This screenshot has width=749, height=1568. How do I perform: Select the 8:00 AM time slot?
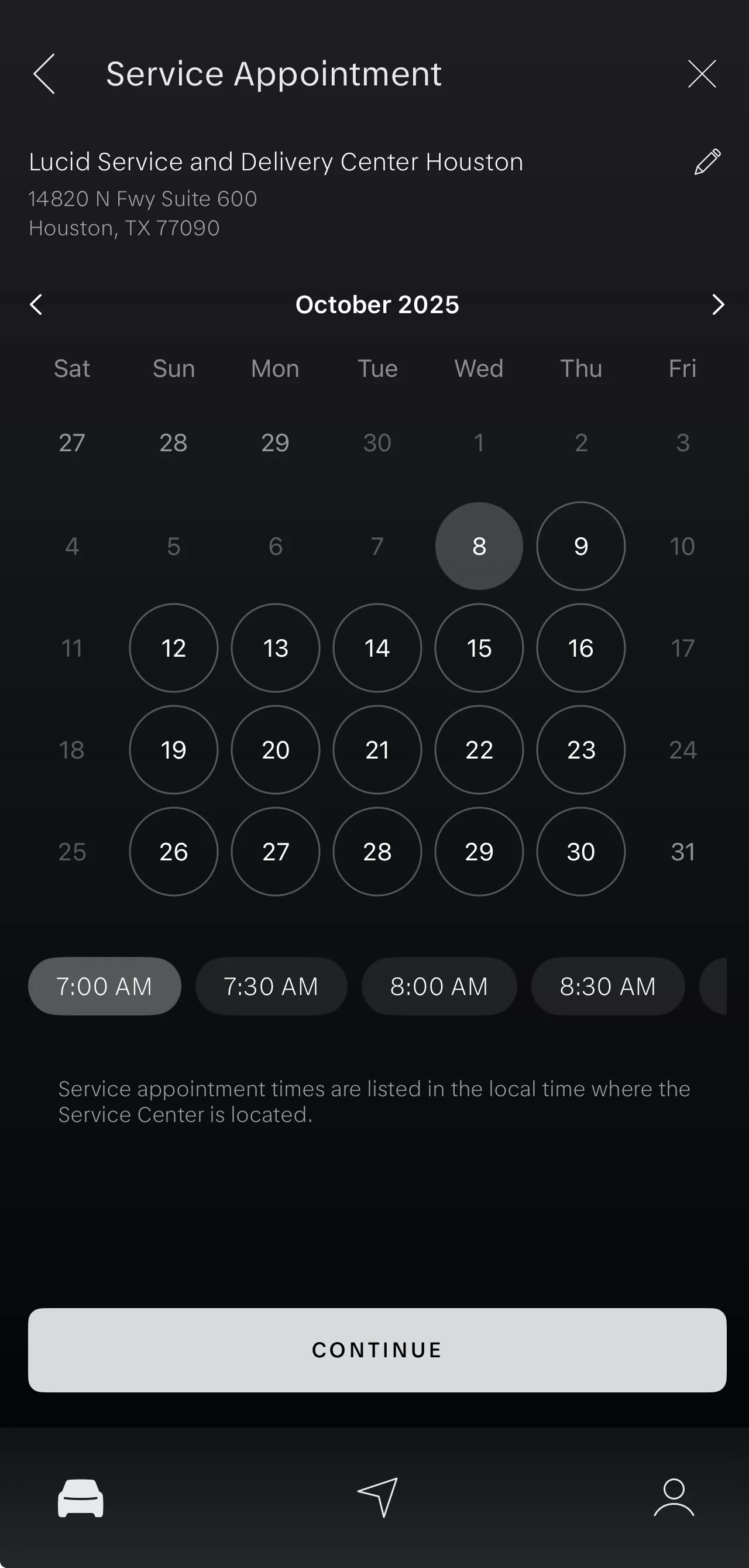(x=439, y=986)
